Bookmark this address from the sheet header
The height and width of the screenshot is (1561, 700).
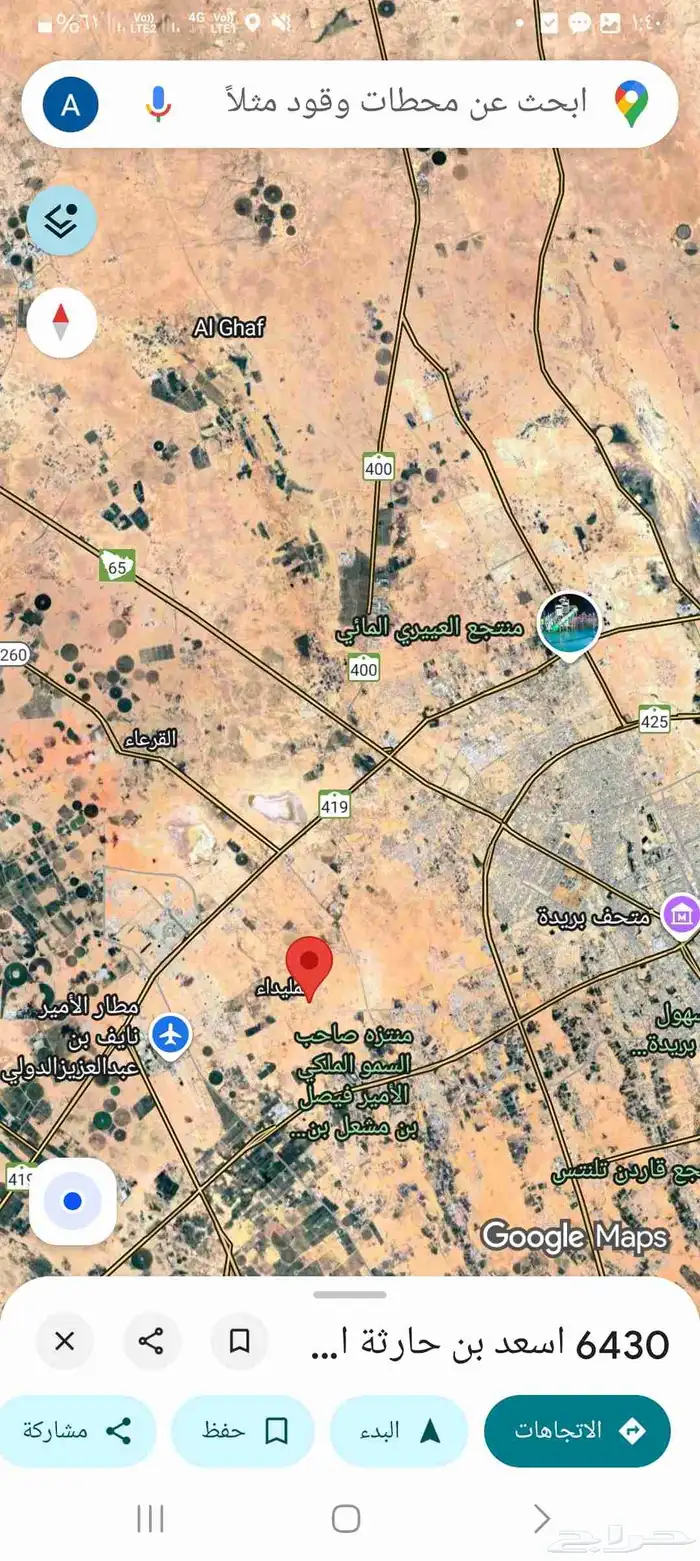(x=240, y=1341)
